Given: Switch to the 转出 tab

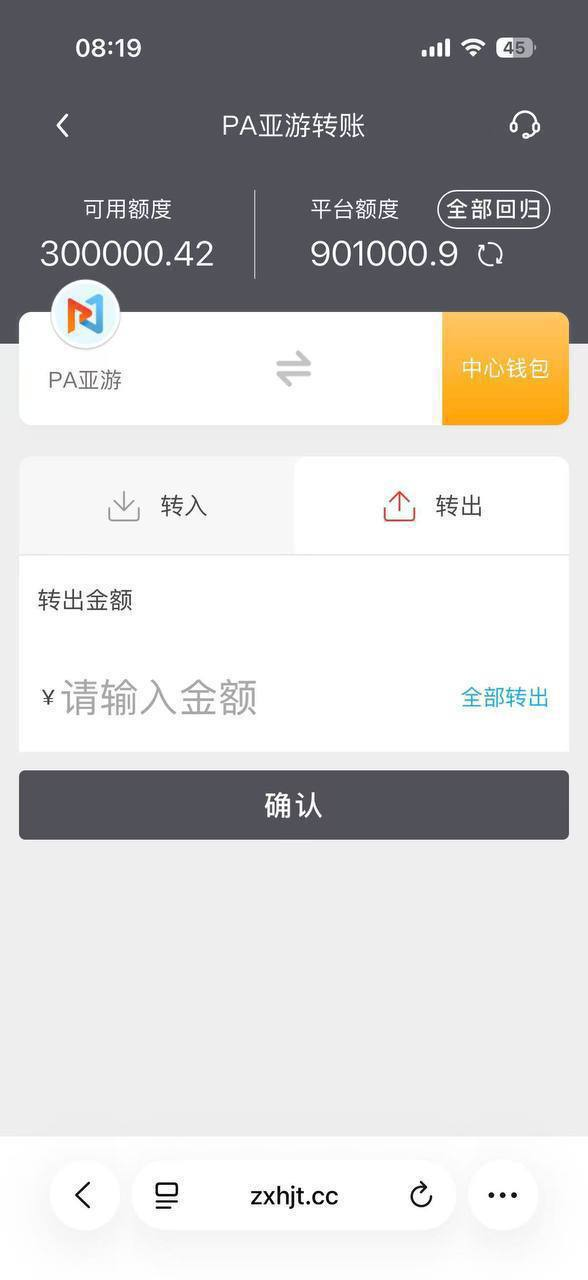Looking at the screenshot, I should click(432, 506).
